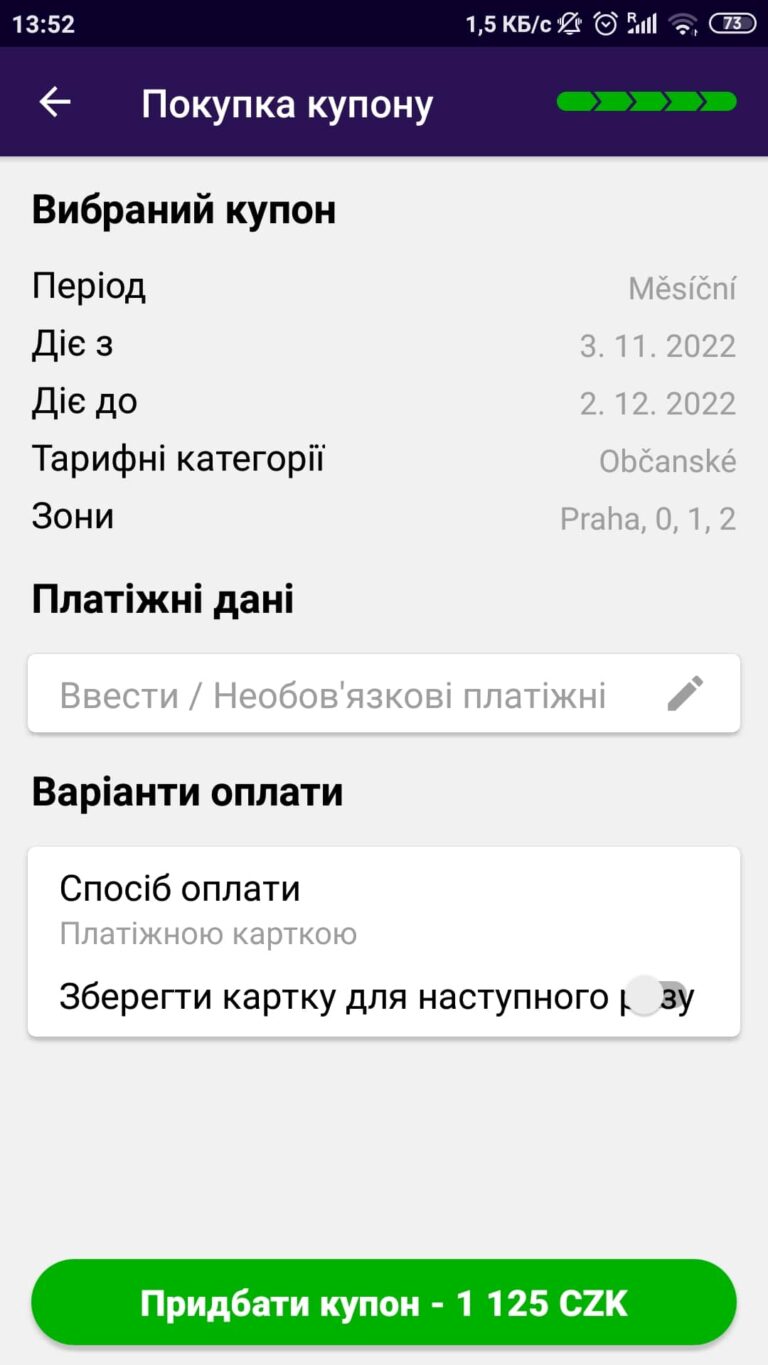Toggle the save card for next time switch
Screen dimensions: 768x1365
(660, 996)
